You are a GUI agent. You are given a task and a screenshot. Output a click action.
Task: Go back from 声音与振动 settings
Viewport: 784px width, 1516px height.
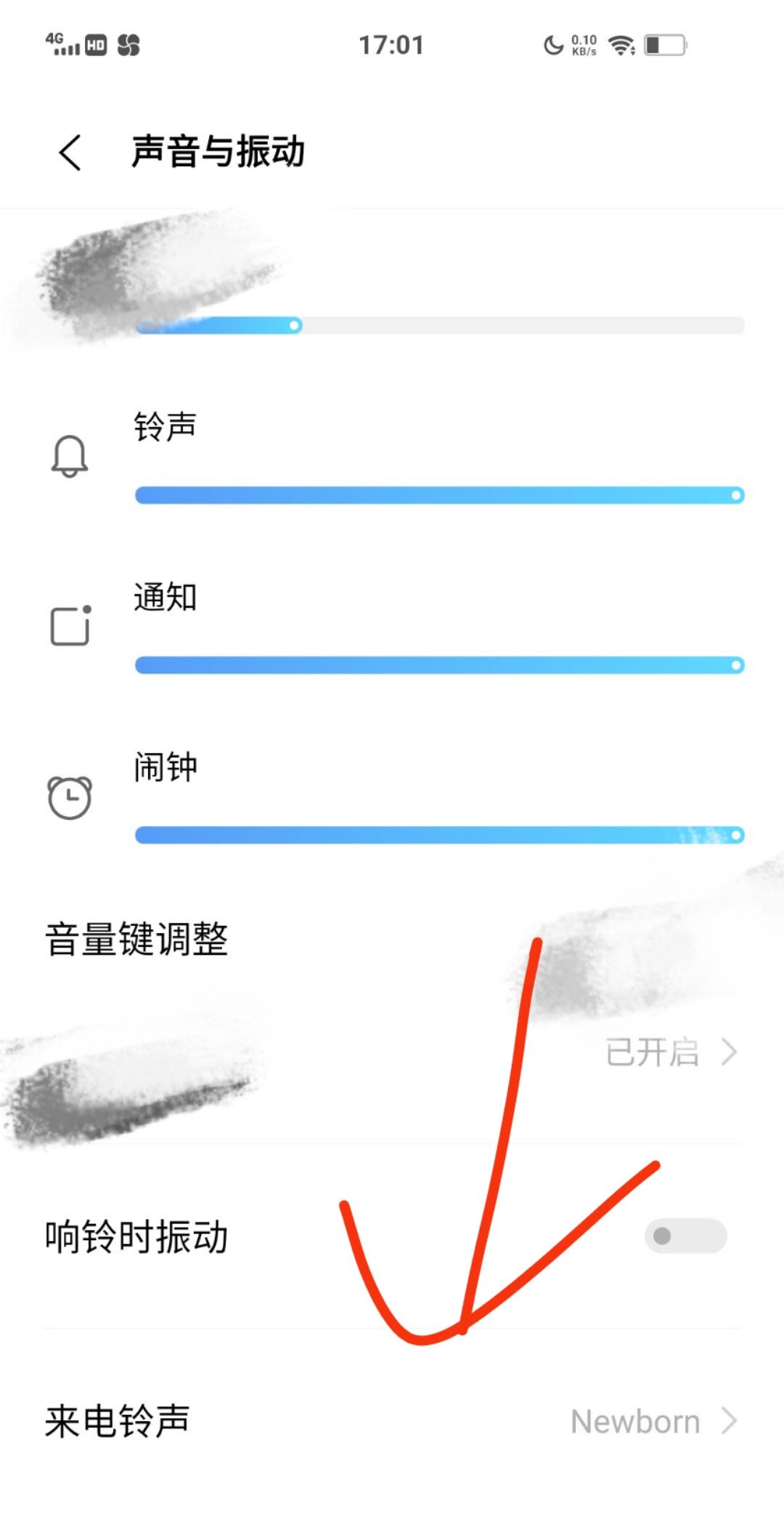click(70, 152)
